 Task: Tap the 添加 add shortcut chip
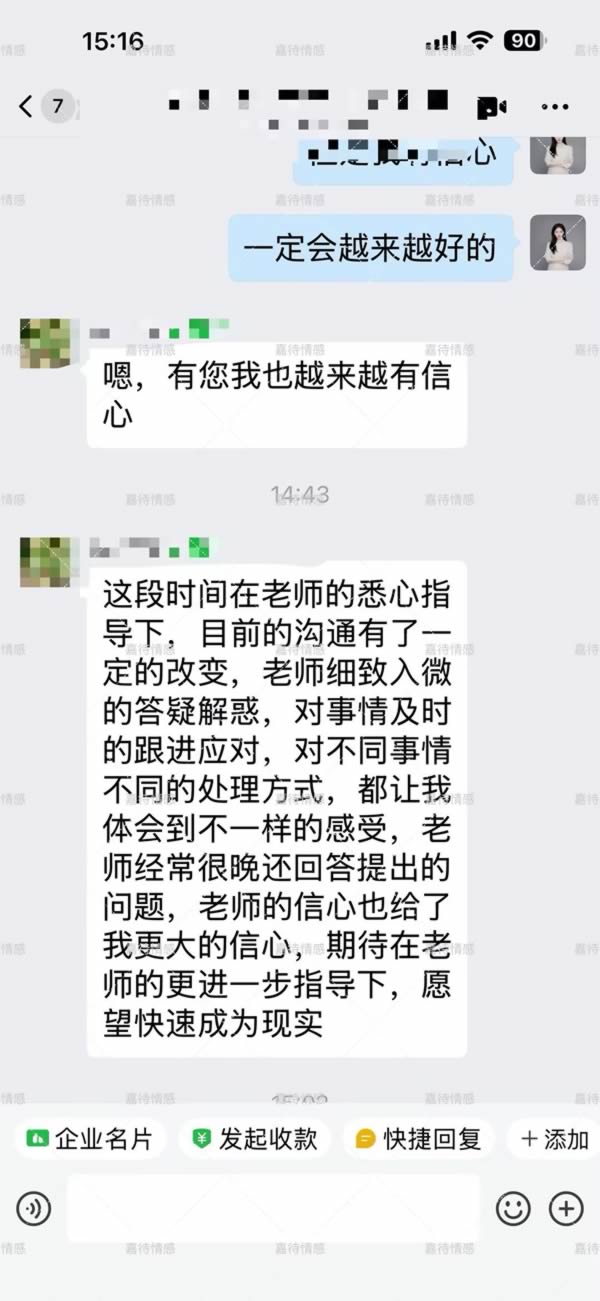point(555,1139)
